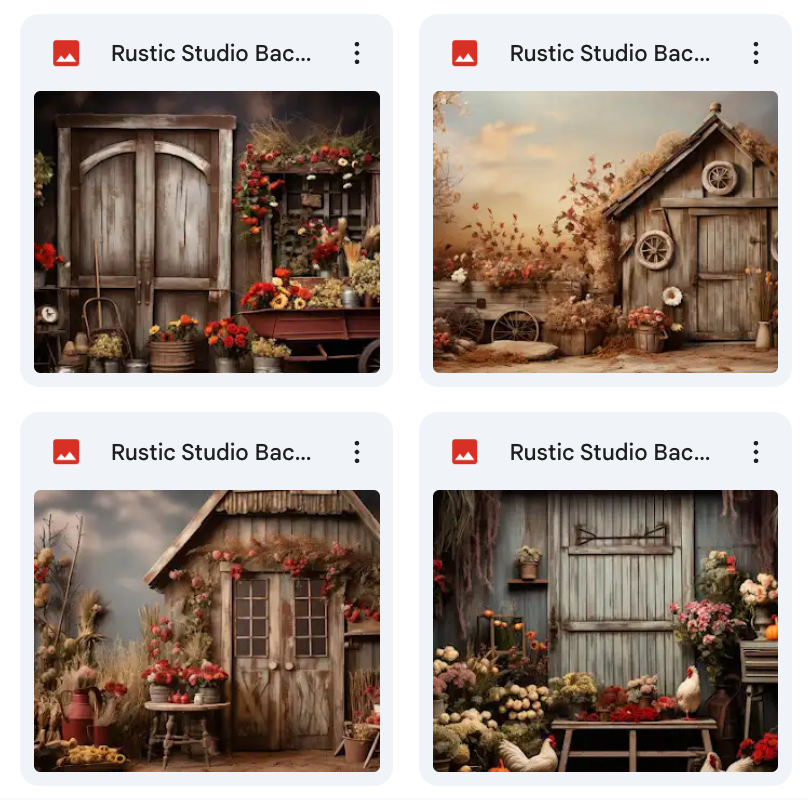Open file showing shed with wagon wheels
Screen dimensions: 808x800
605,232
